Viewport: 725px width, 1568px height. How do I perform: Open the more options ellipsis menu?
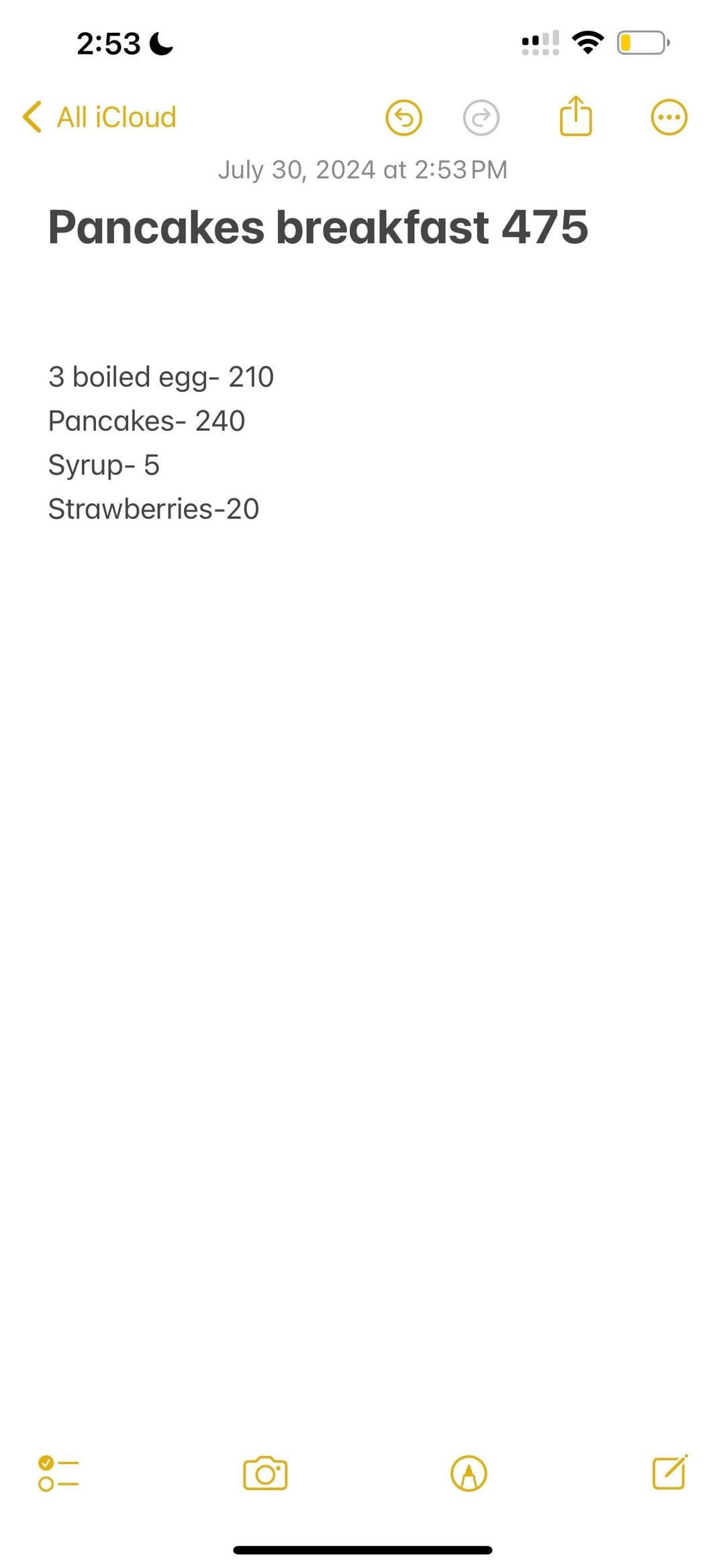pos(669,117)
